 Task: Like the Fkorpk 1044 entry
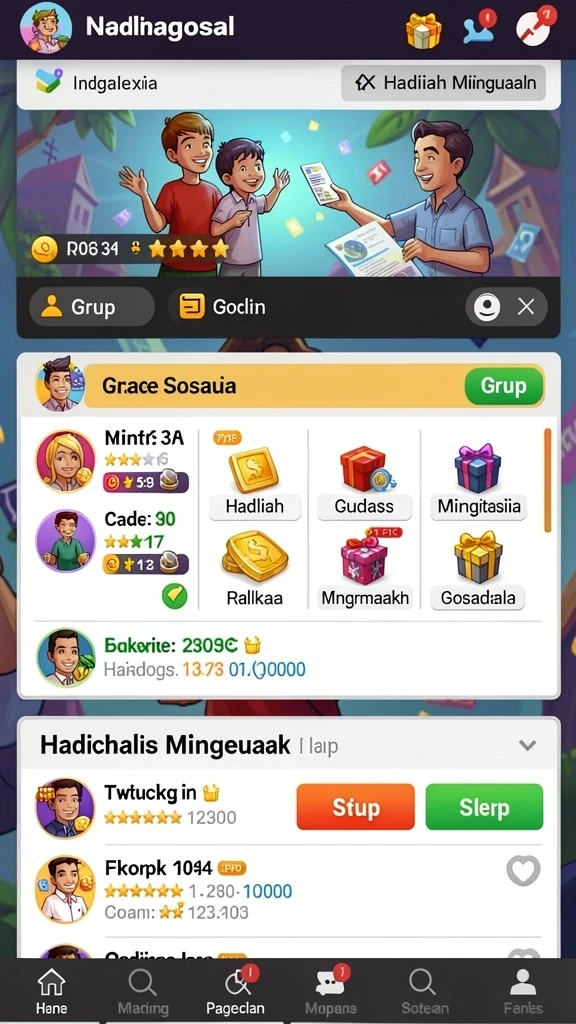point(524,870)
